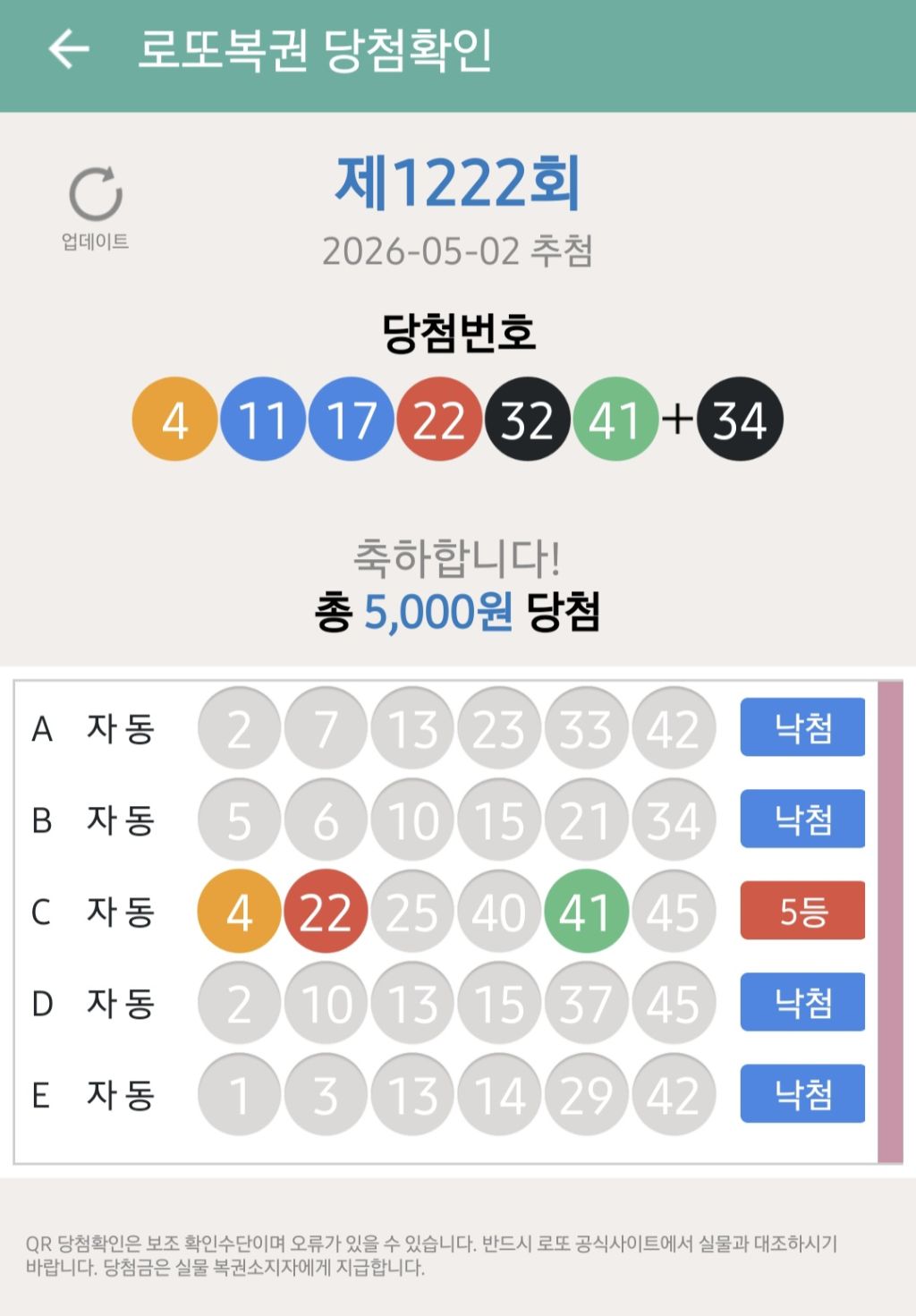Go back using the top-left arrow
Screen dimensions: 916x1316
coord(69,48)
